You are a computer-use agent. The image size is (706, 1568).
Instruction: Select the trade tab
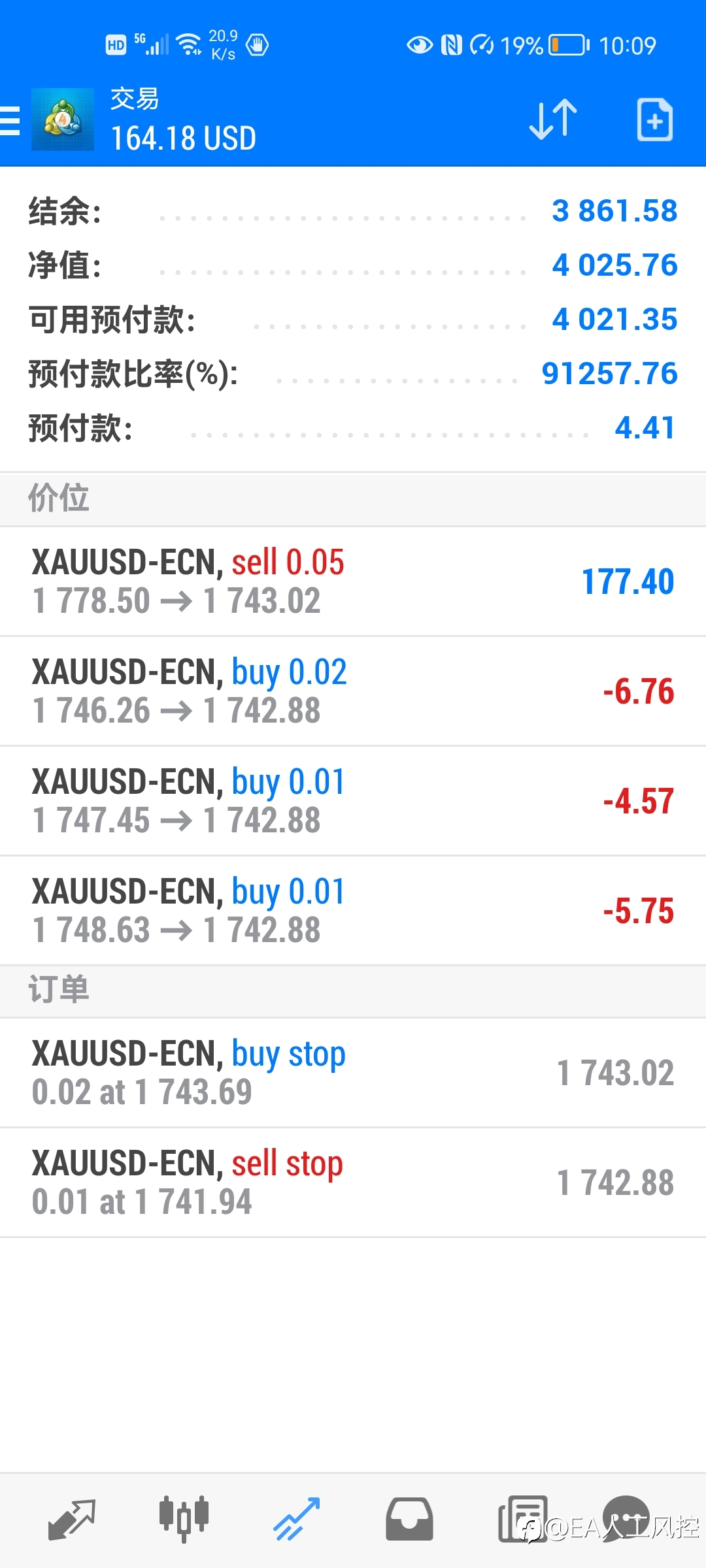pos(296,1520)
